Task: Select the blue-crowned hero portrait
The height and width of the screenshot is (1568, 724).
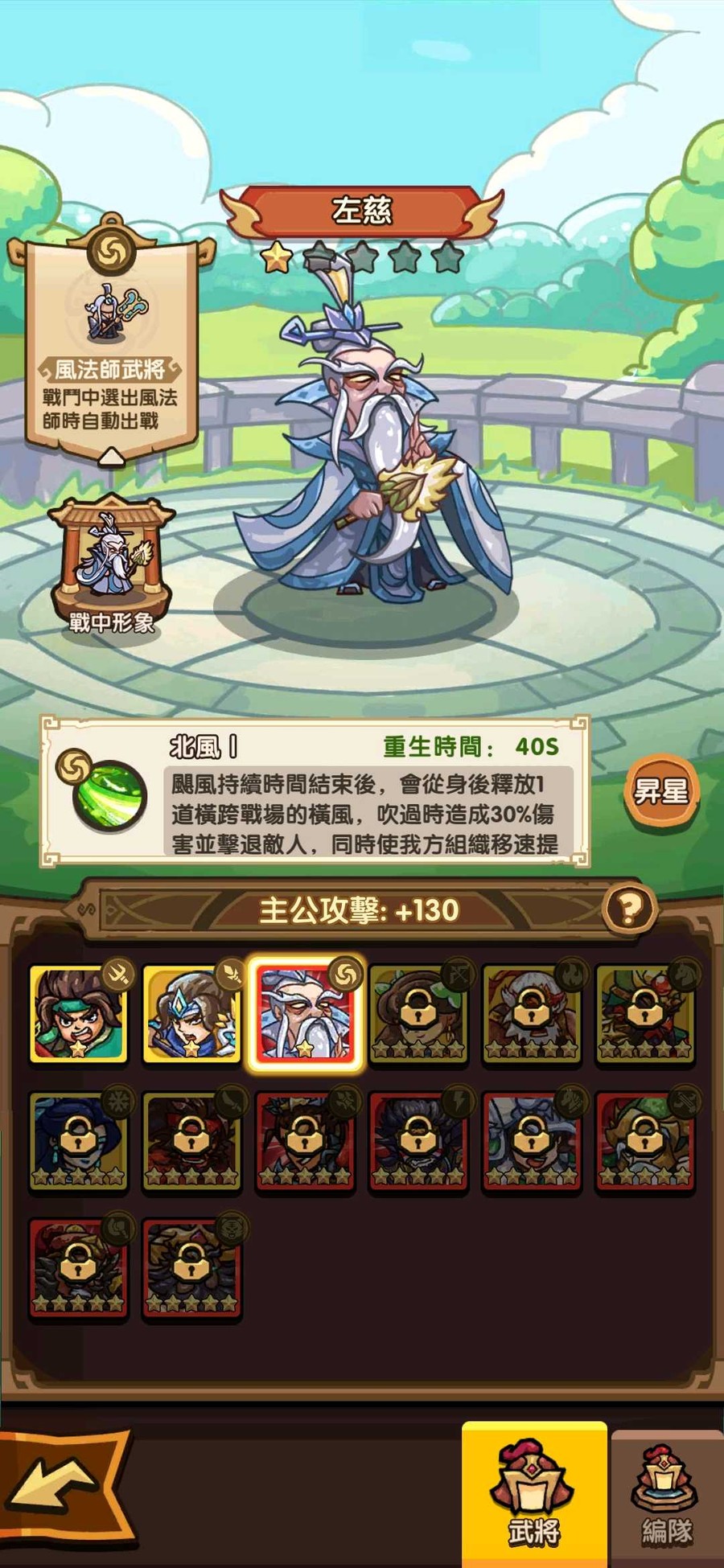Action: coord(191,1014)
